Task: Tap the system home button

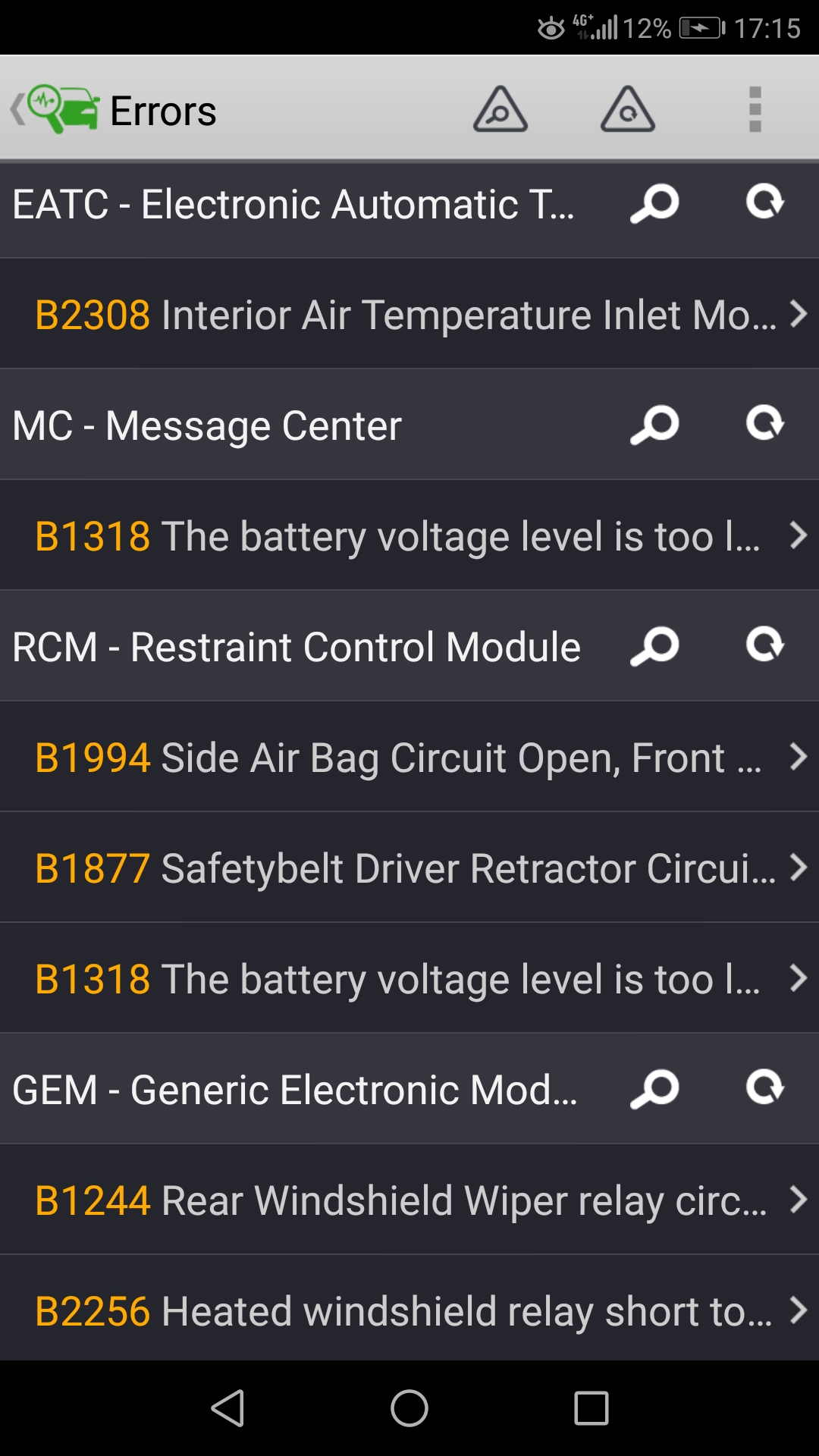Action: pyautogui.click(x=409, y=1408)
